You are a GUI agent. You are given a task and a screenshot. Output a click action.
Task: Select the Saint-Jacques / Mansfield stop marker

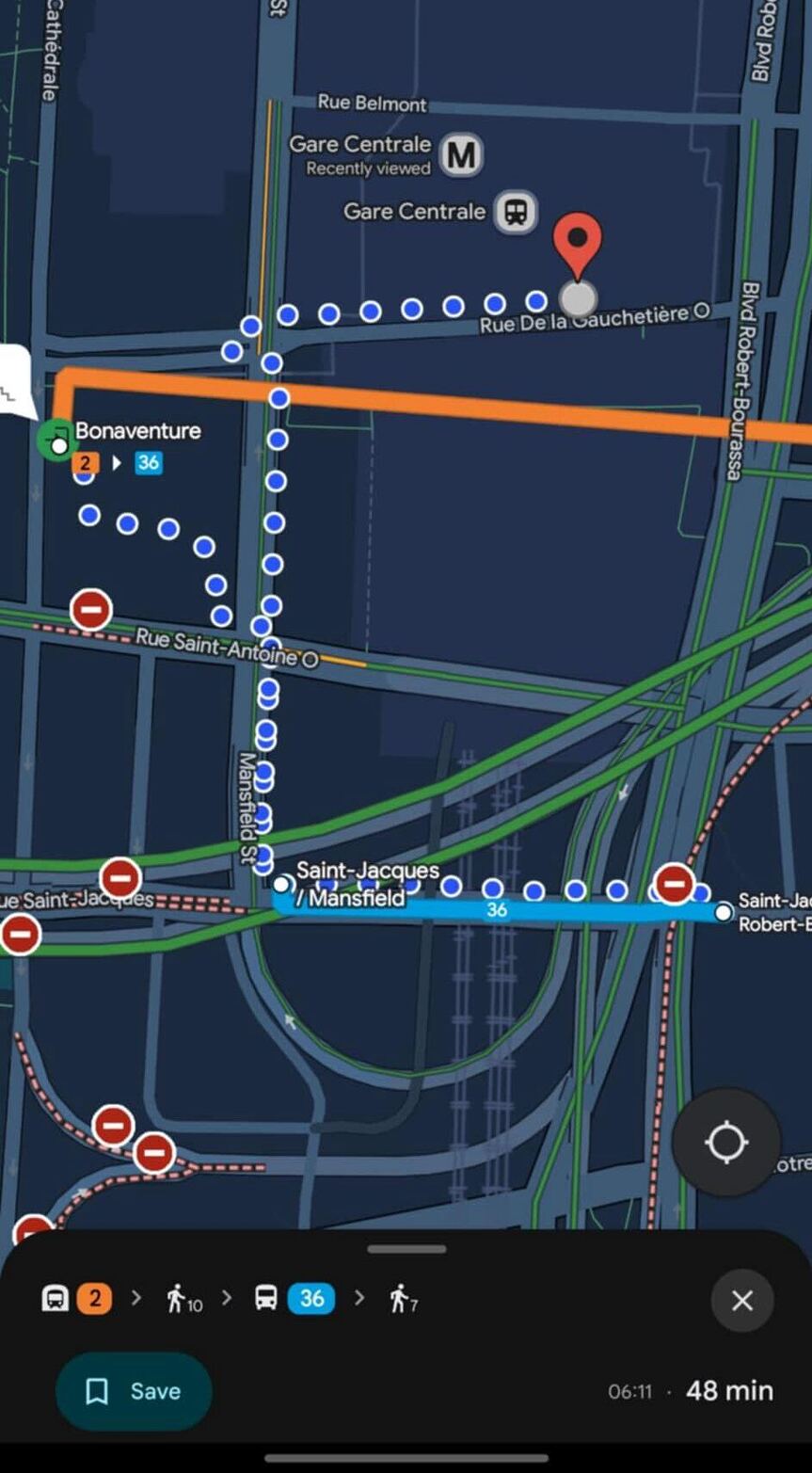(281, 884)
